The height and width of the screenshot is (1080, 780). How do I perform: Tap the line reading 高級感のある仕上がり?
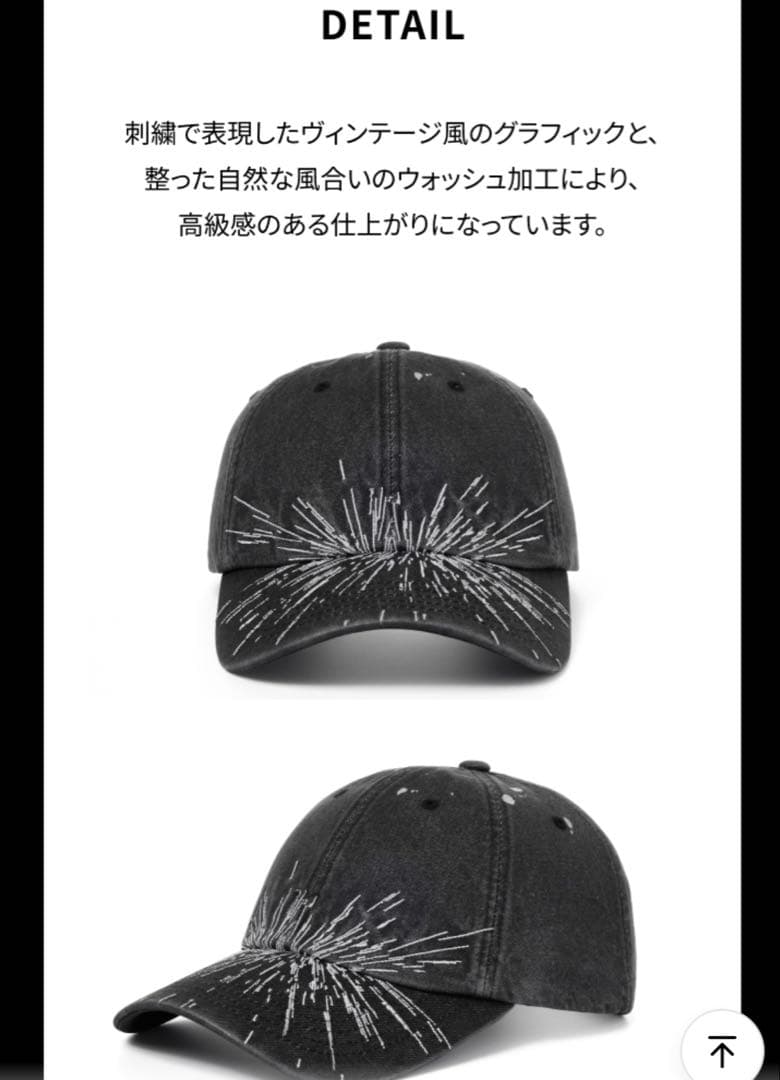[x=390, y=222]
